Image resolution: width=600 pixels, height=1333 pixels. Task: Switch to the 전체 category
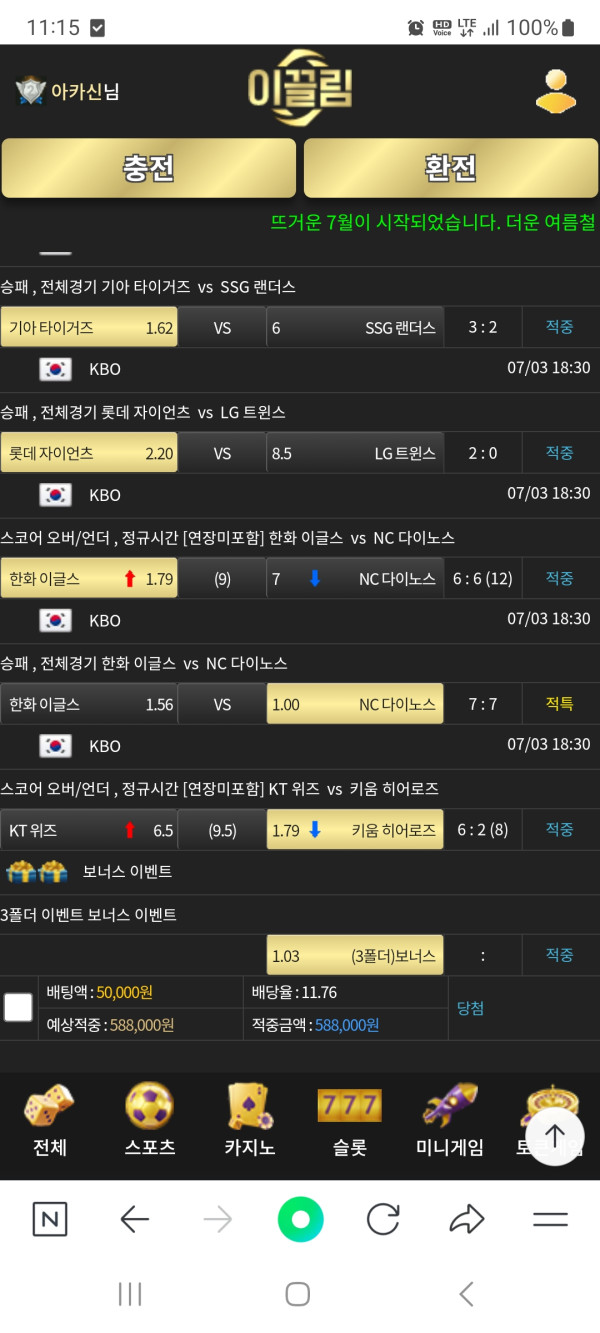tap(49, 1122)
